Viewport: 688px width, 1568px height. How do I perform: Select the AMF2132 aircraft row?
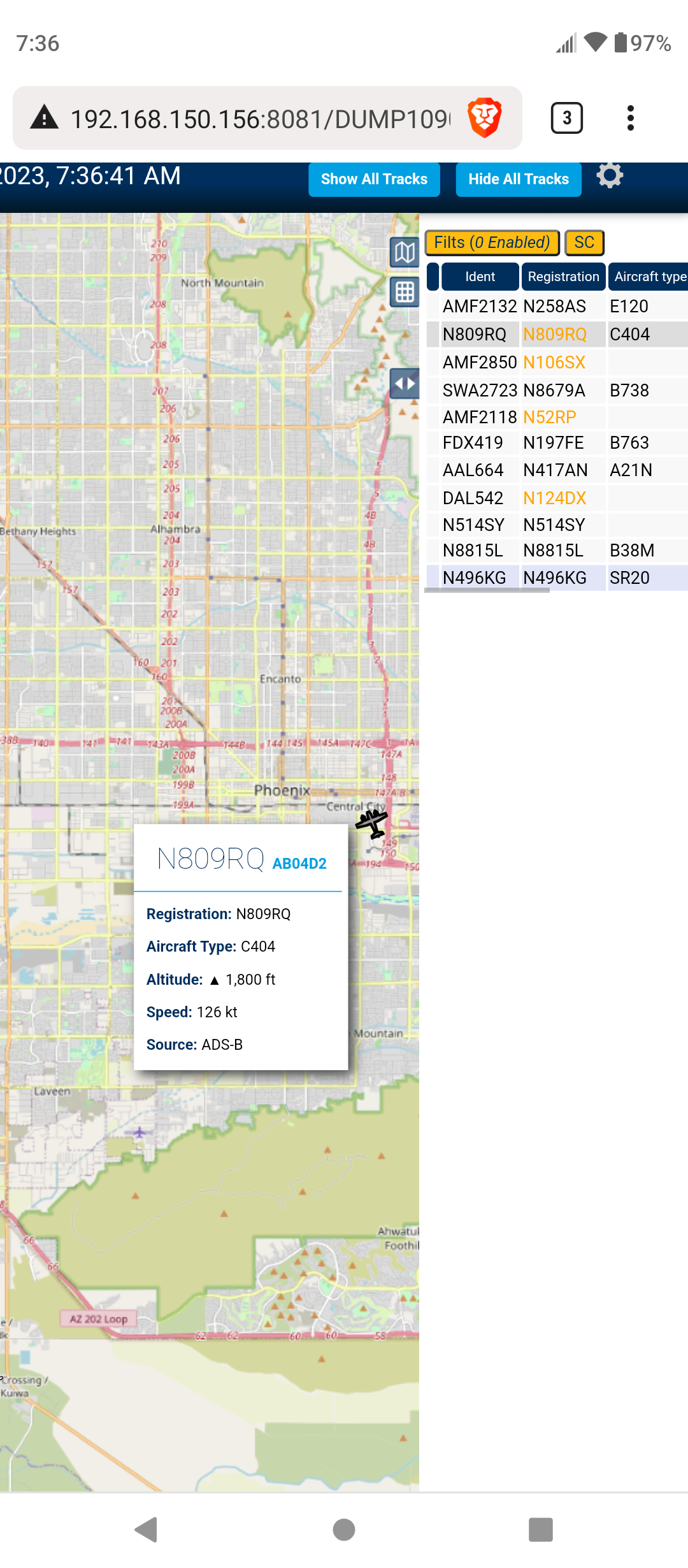pyautogui.click(x=557, y=307)
